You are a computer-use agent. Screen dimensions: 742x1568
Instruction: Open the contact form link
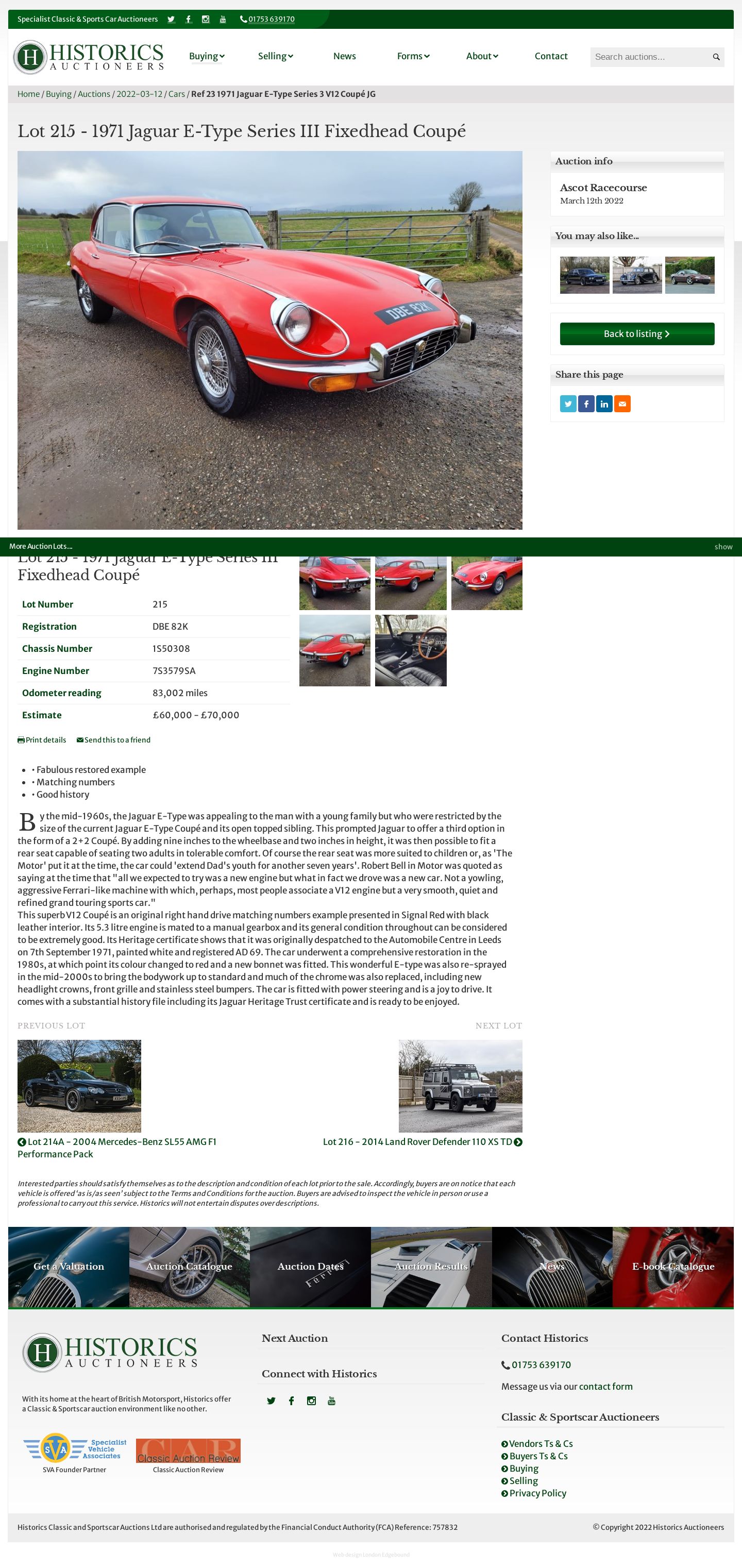point(605,1386)
